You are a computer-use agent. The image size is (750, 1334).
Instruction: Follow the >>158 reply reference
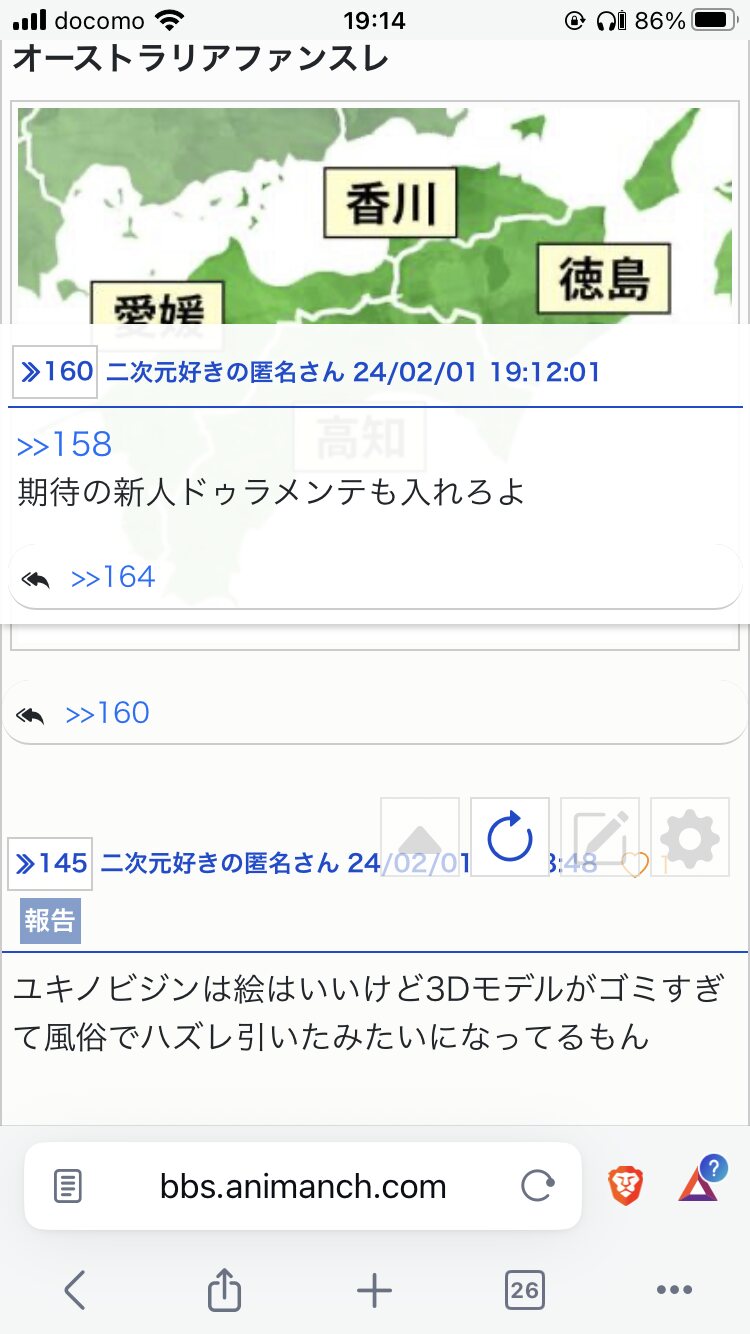65,445
